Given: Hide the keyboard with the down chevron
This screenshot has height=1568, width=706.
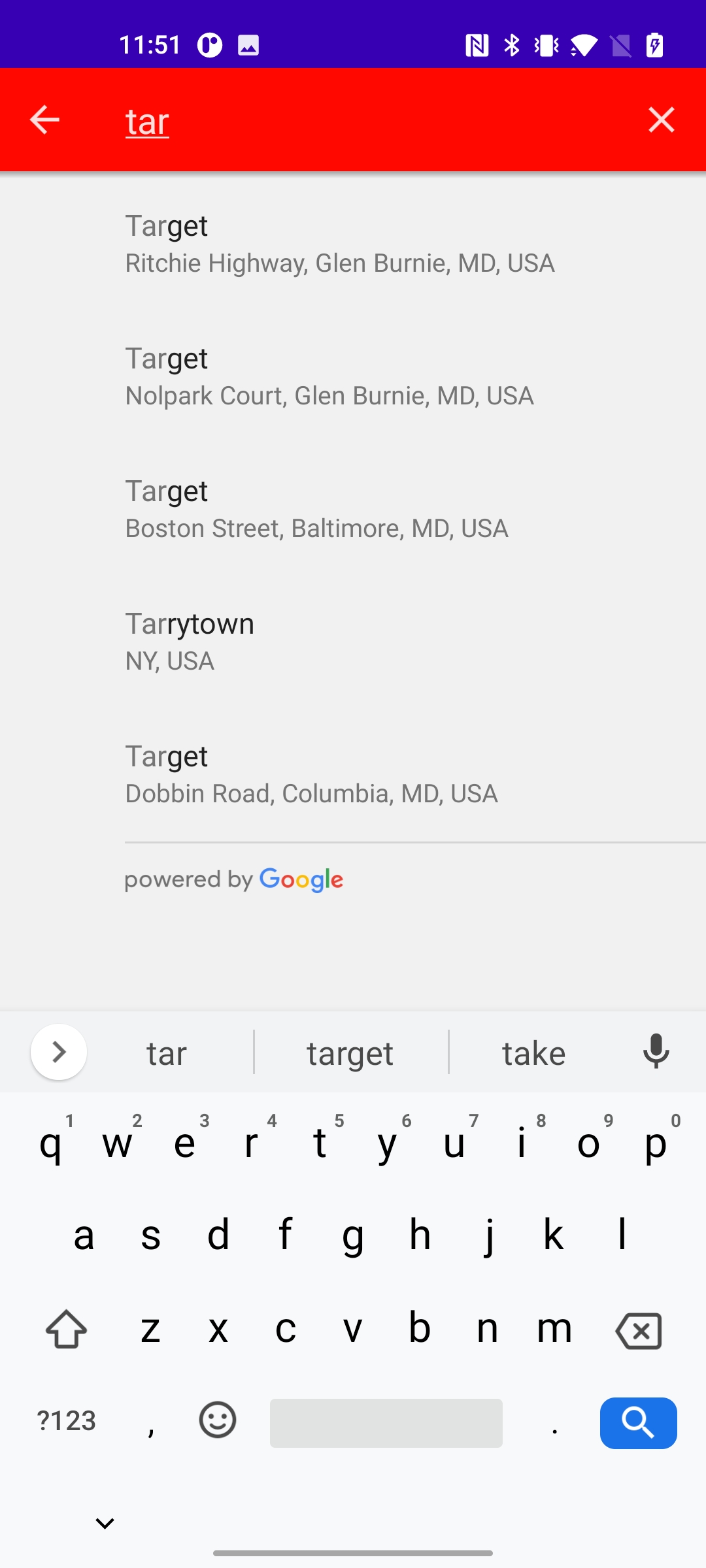Looking at the screenshot, I should click(x=105, y=1524).
